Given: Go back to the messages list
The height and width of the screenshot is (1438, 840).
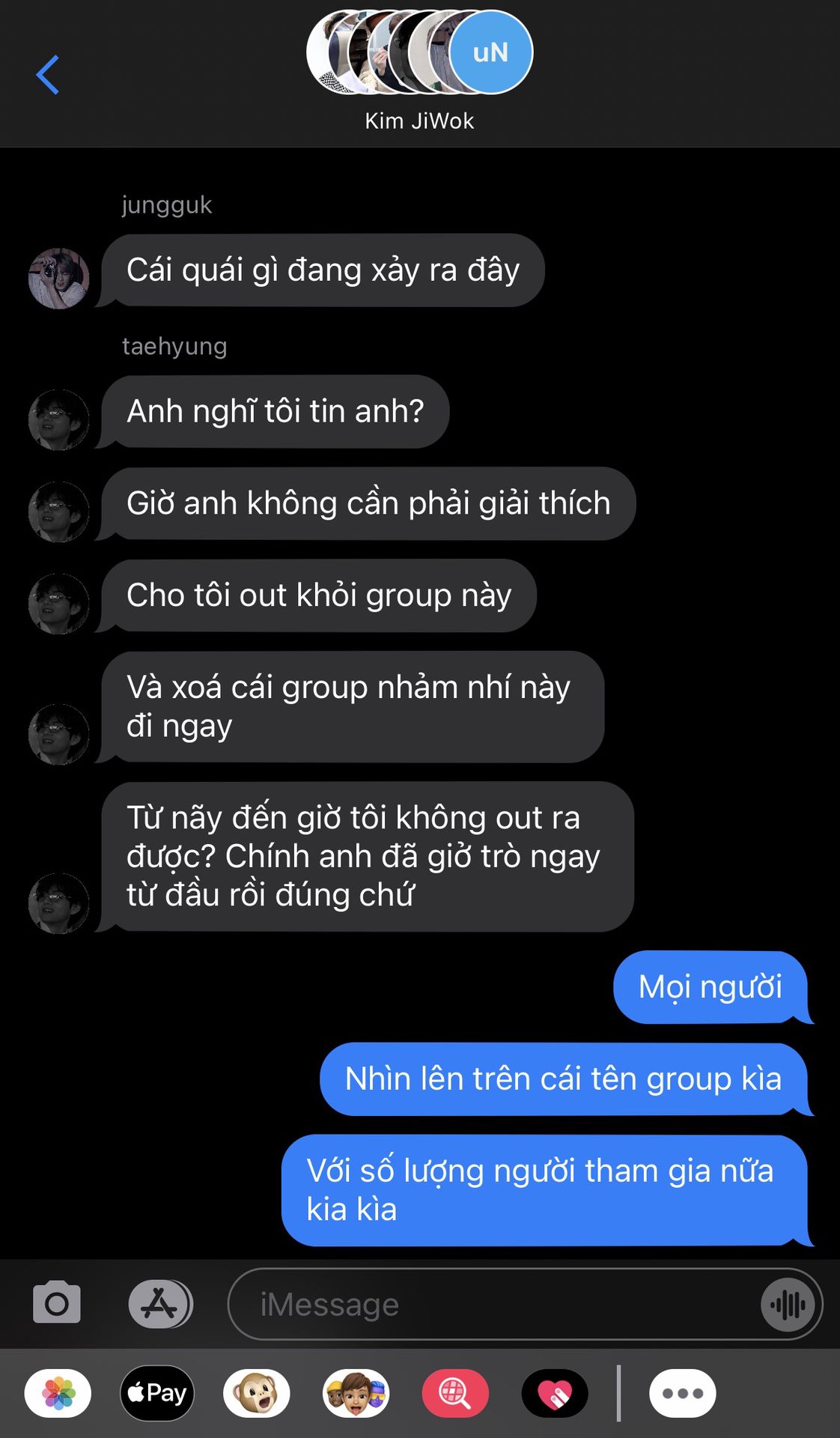Looking at the screenshot, I should coord(48,75).
